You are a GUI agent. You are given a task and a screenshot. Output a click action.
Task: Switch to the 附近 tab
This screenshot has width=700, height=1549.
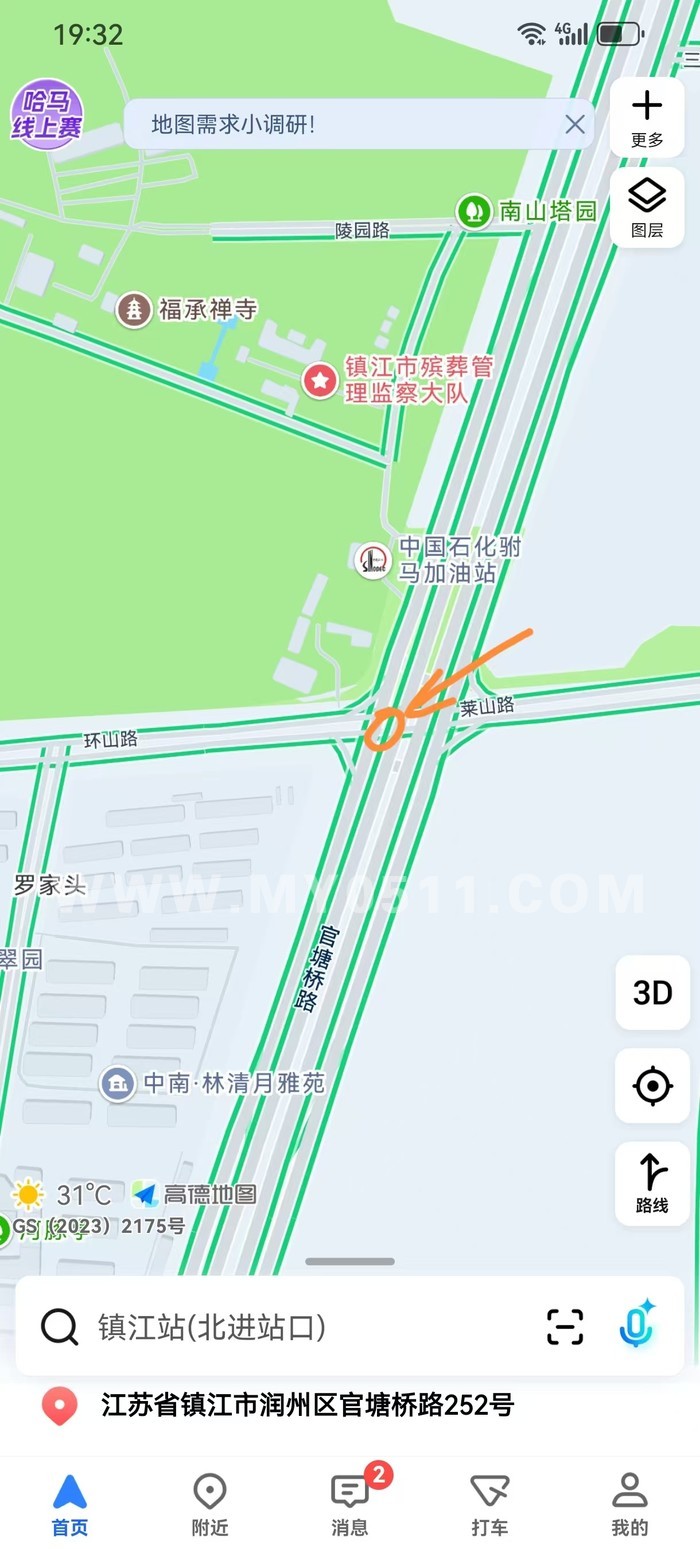pos(210,1503)
